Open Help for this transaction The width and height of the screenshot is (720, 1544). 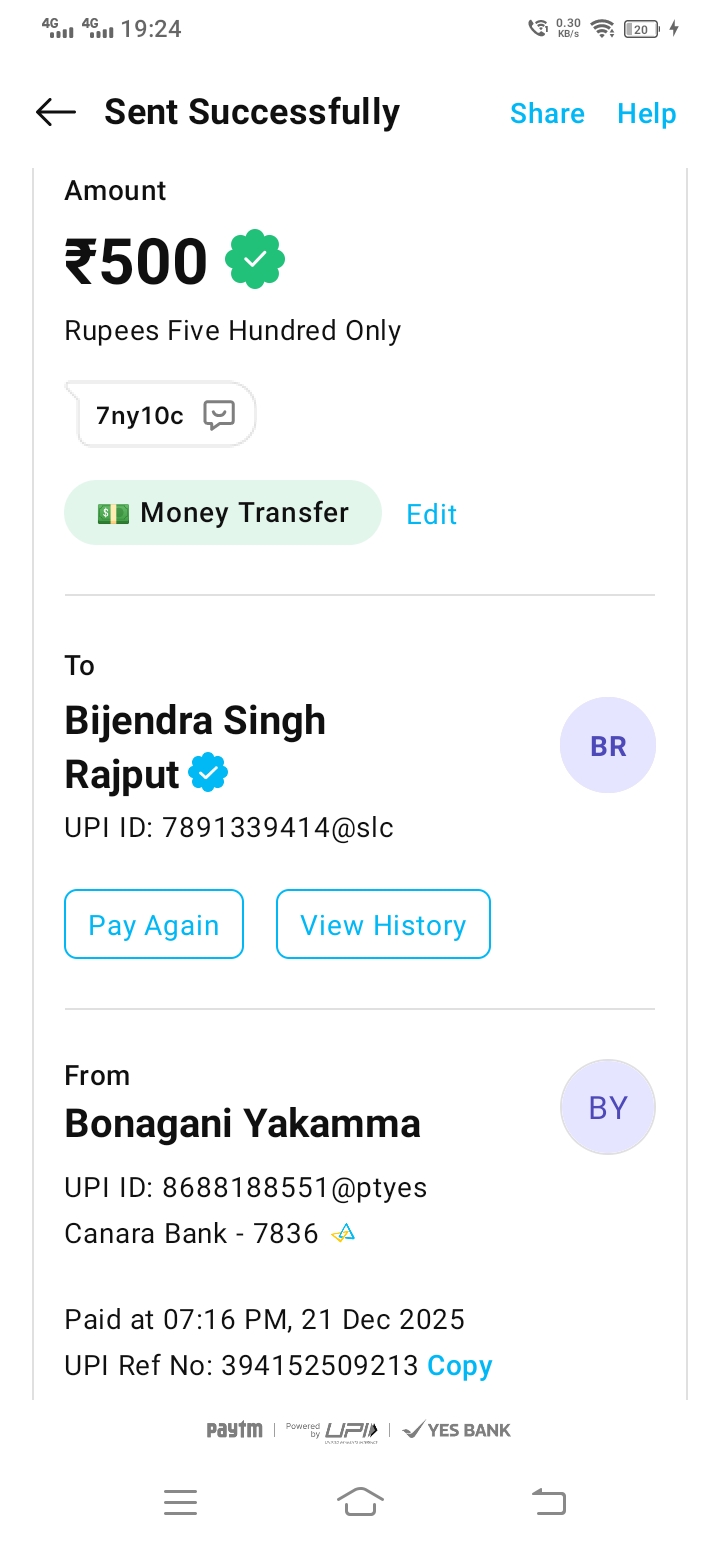coord(646,114)
